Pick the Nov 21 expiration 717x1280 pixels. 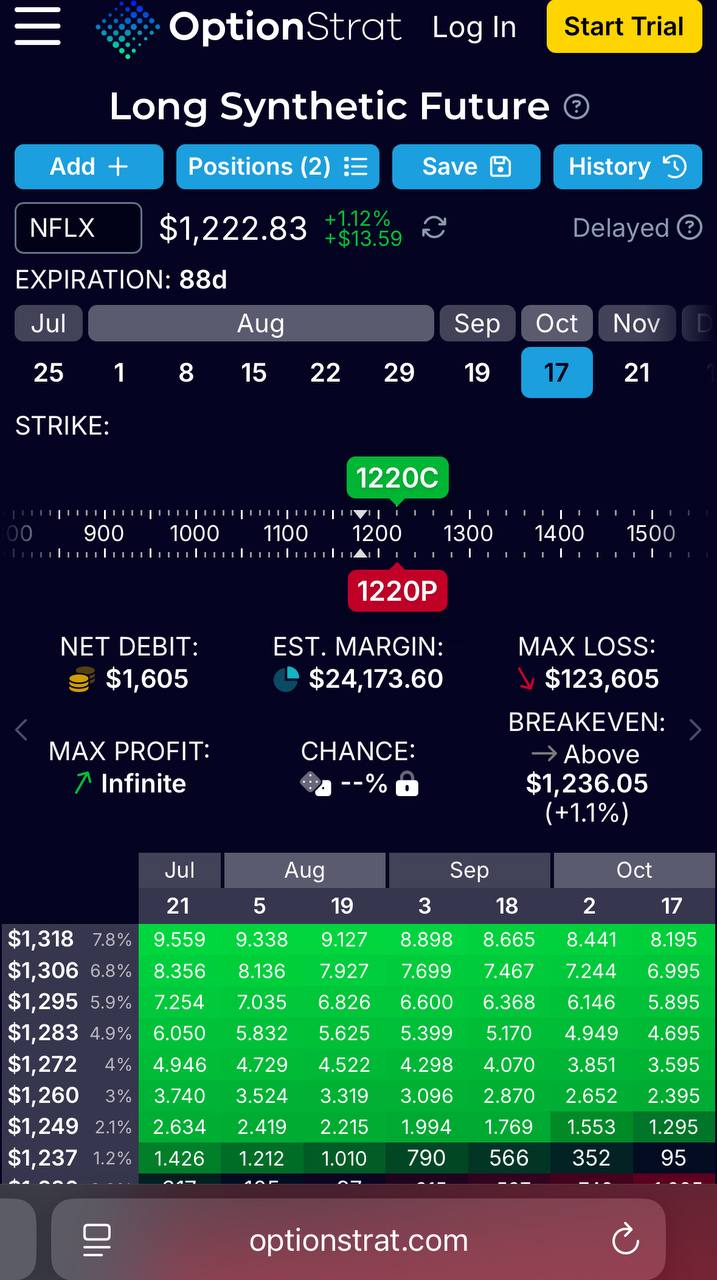click(x=637, y=373)
